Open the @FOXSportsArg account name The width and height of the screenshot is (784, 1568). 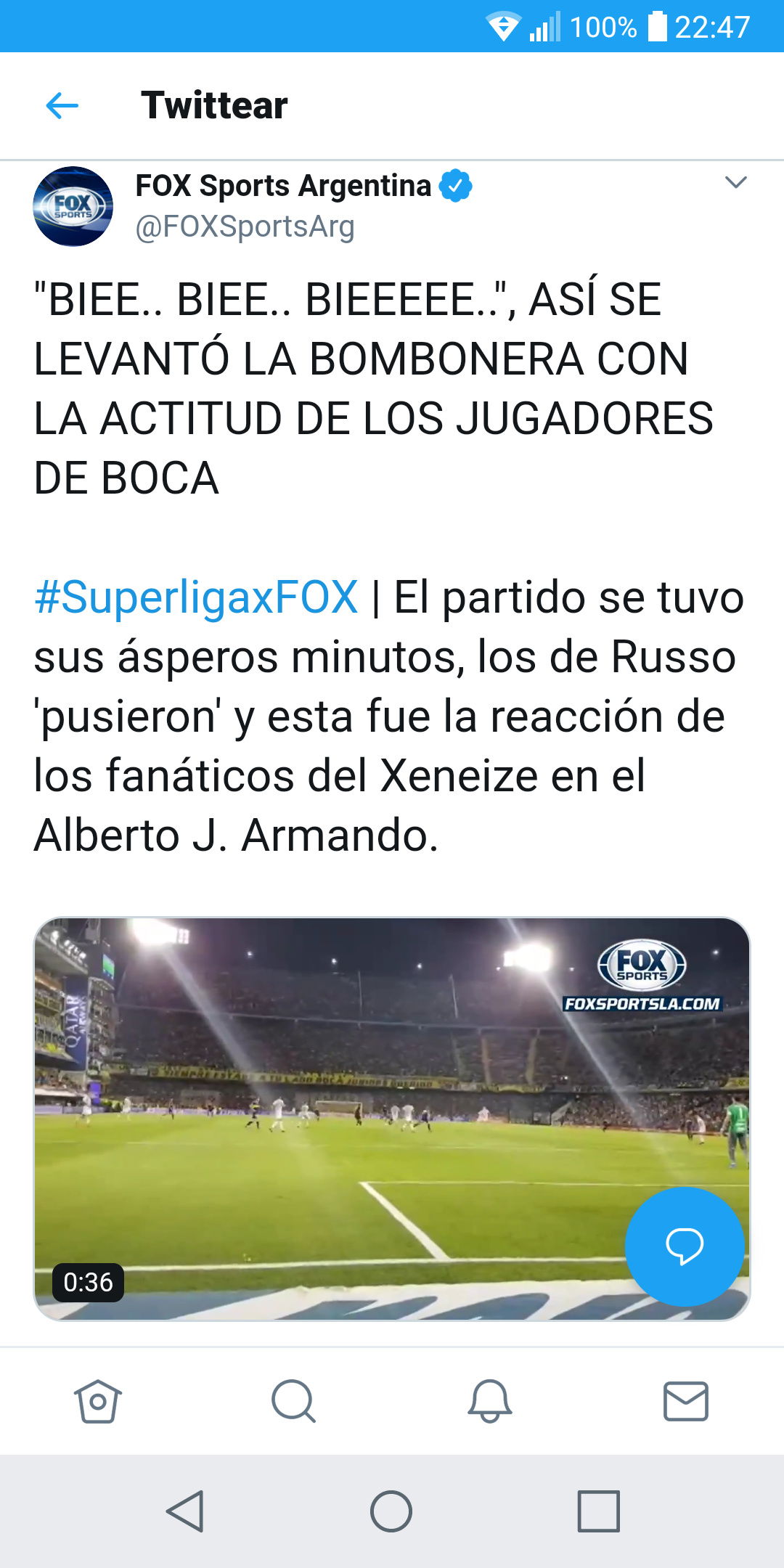coord(245,226)
